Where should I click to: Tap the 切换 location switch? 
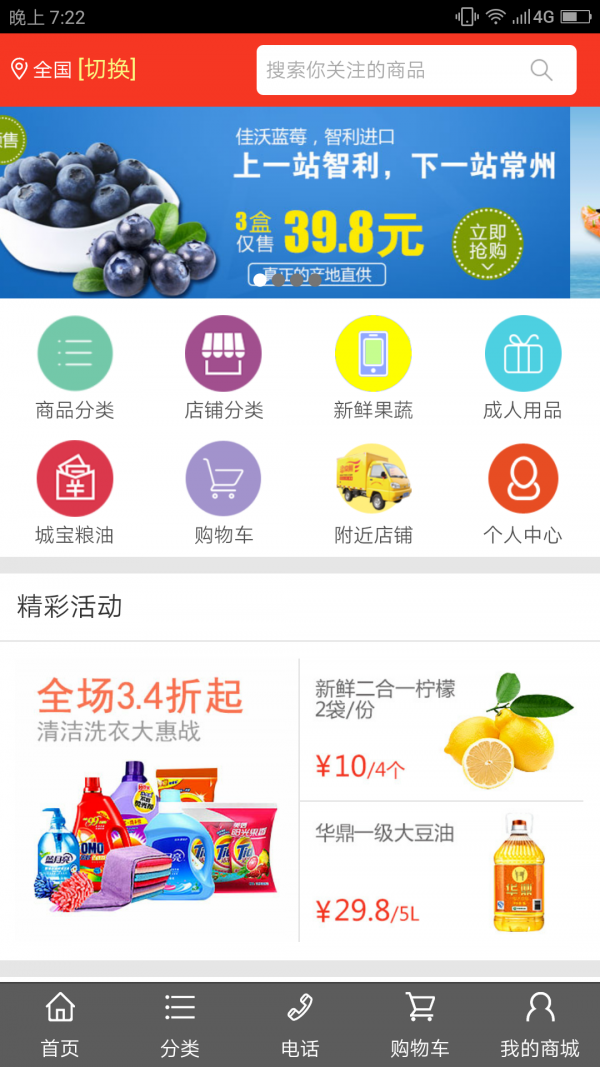[x=106, y=69]
